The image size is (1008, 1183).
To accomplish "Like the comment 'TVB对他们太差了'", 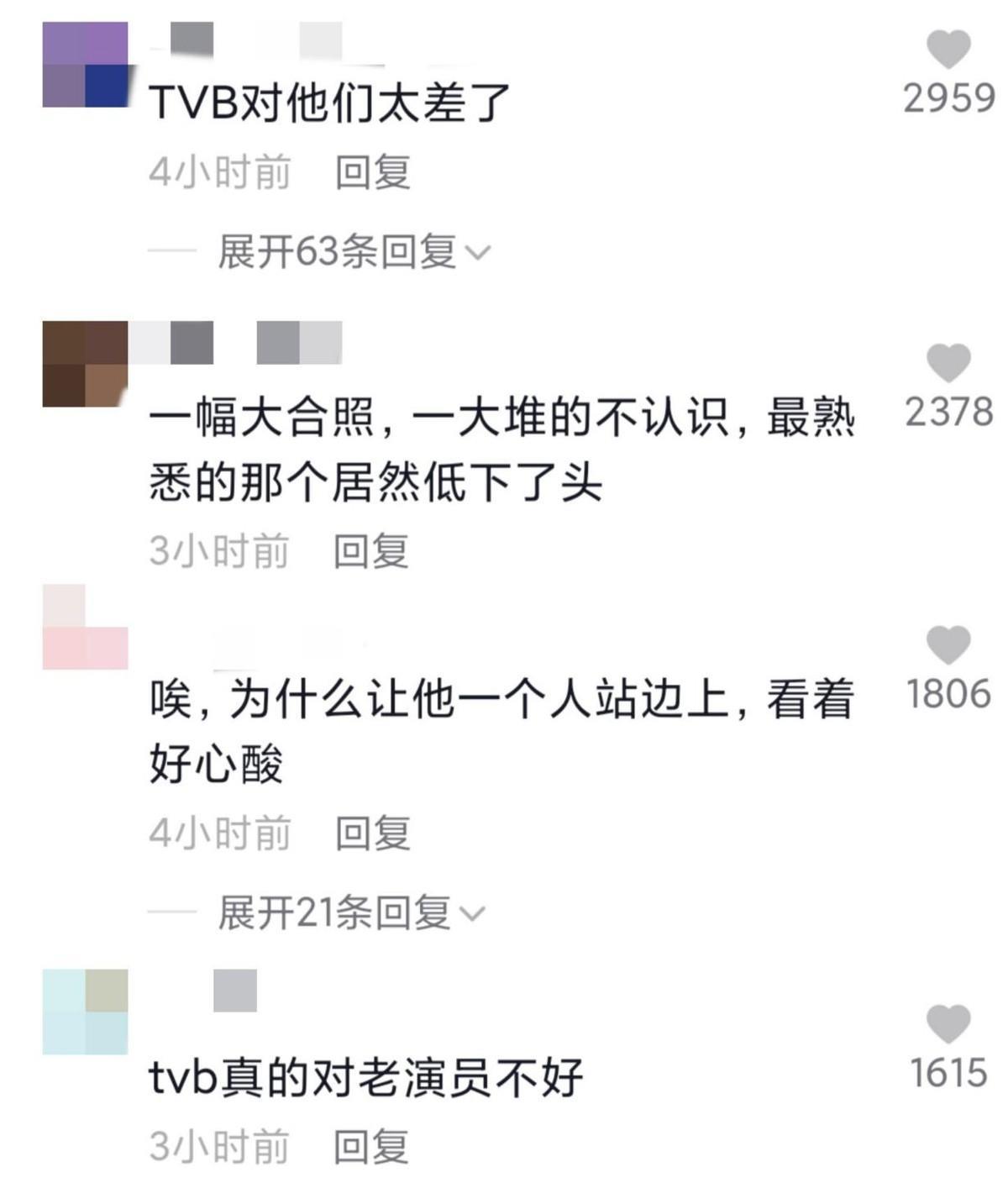I will [948, 50].
